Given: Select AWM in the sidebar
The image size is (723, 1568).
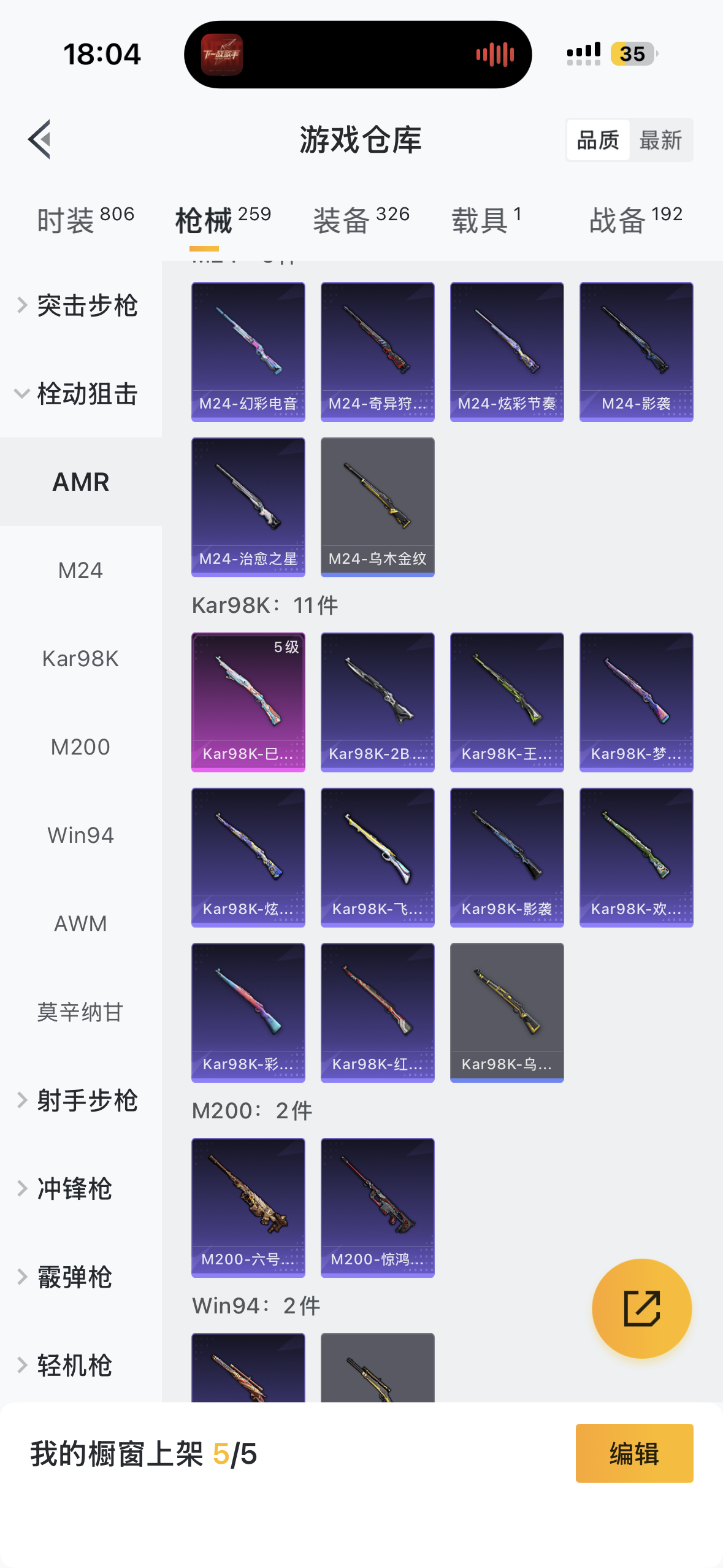Looking at the screenshot, I should coord(80,924).
